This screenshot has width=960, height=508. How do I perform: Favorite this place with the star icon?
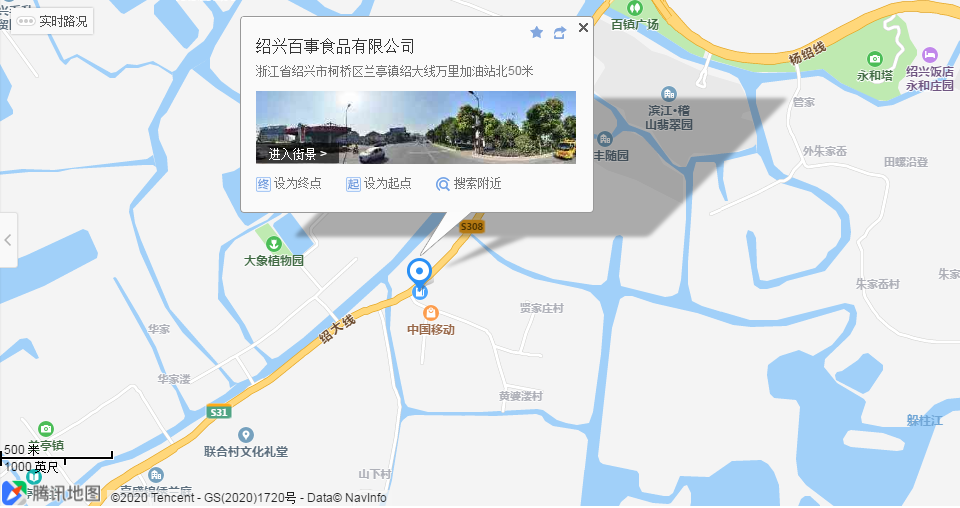(537, 32)
